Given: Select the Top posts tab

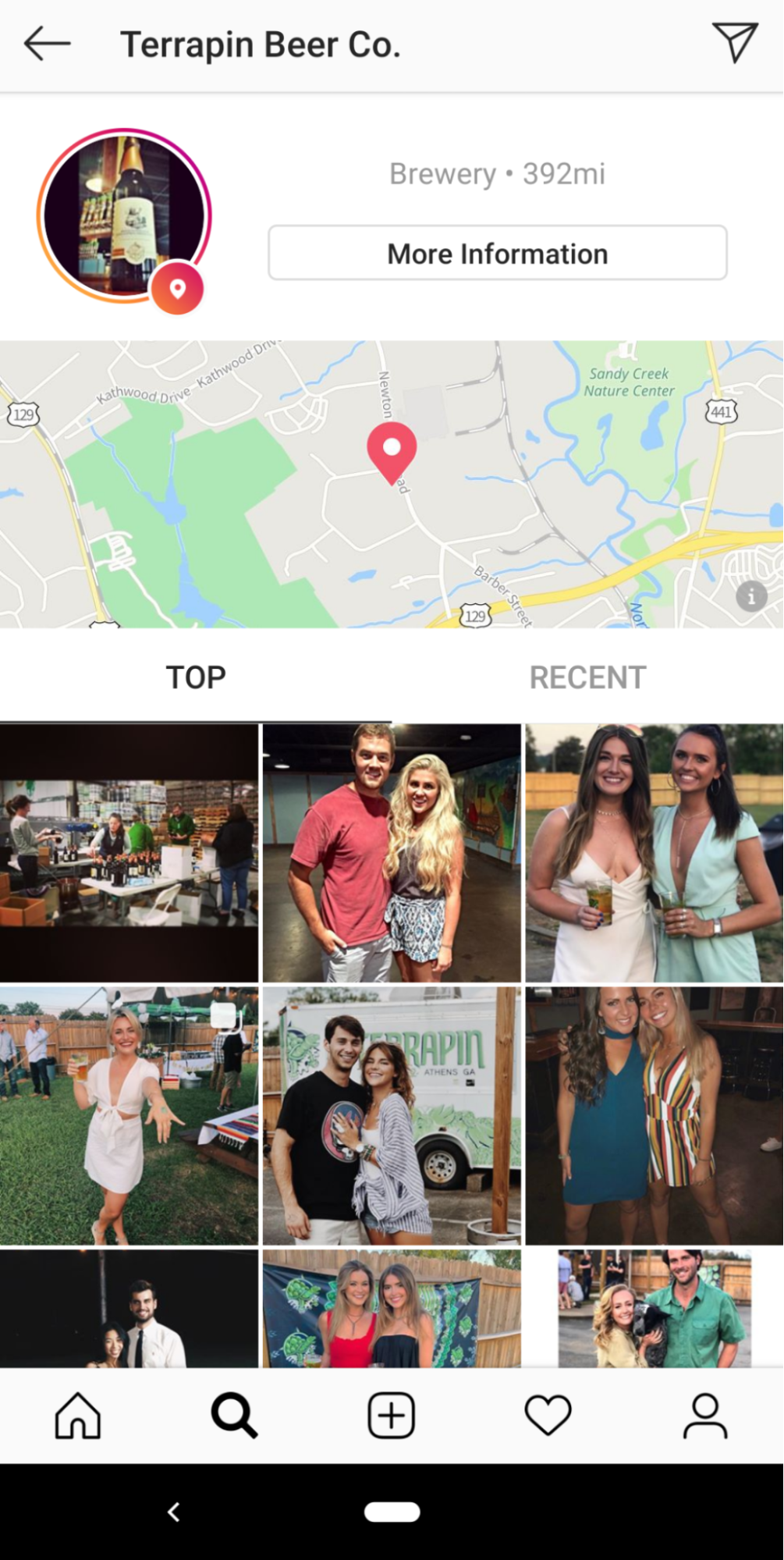Looking at the screenshot, I should [x=196, y=677].
